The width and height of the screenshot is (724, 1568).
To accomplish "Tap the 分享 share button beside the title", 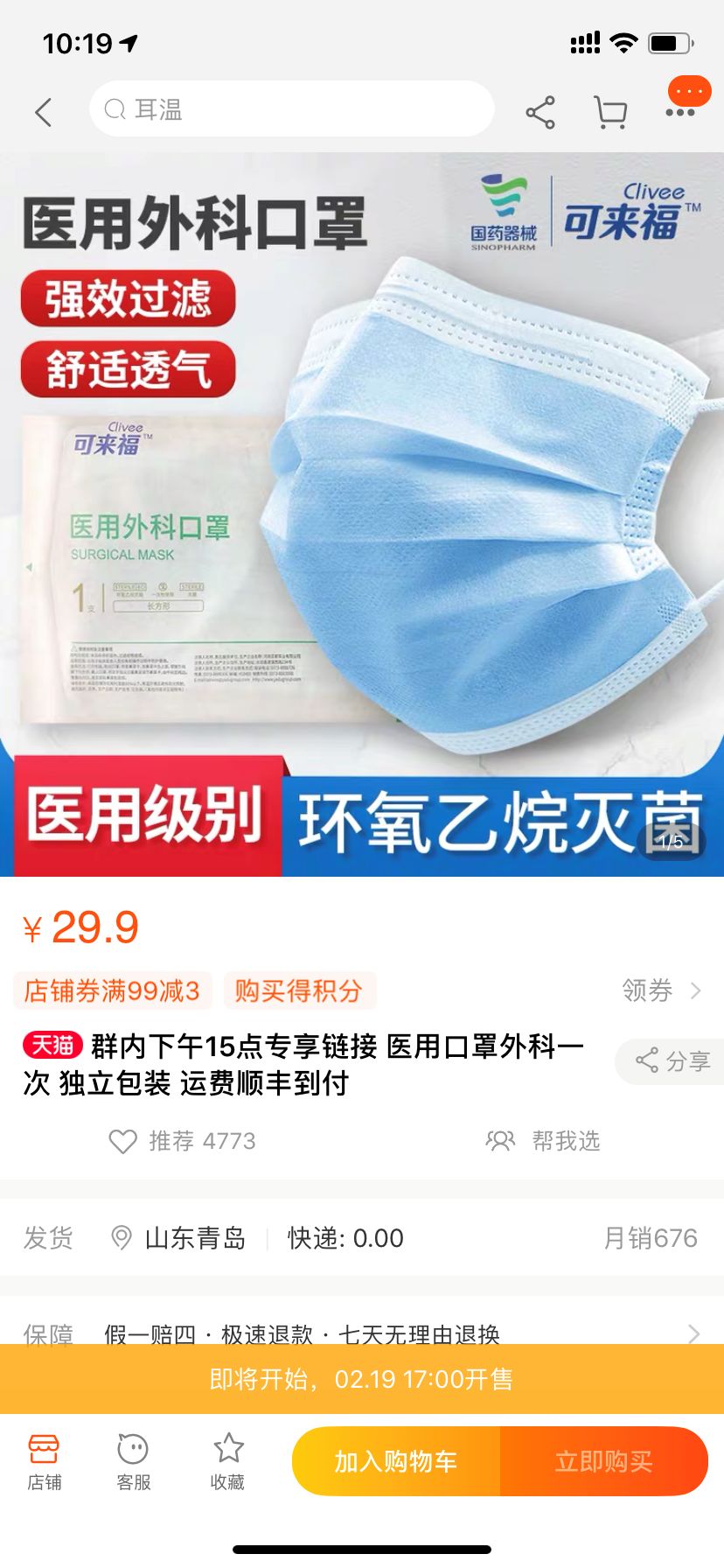I will 673,1061.
